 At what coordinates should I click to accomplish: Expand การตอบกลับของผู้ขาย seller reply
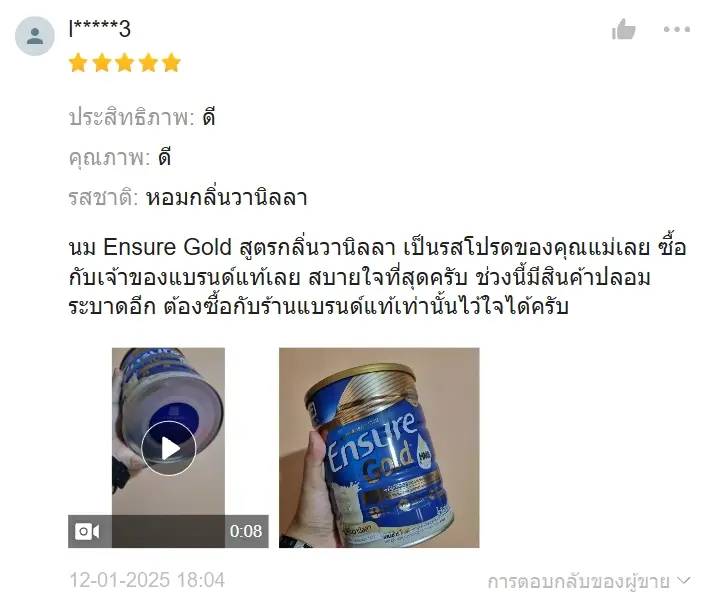[x=589, y=580]
